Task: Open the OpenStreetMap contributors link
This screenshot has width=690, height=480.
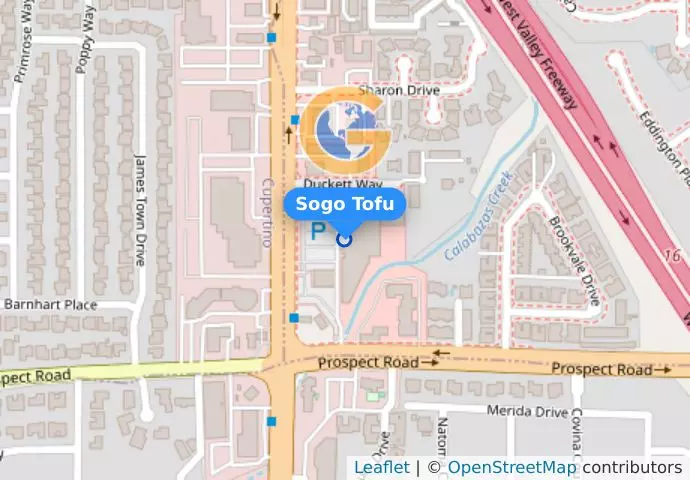Action: tap(512, 467)
